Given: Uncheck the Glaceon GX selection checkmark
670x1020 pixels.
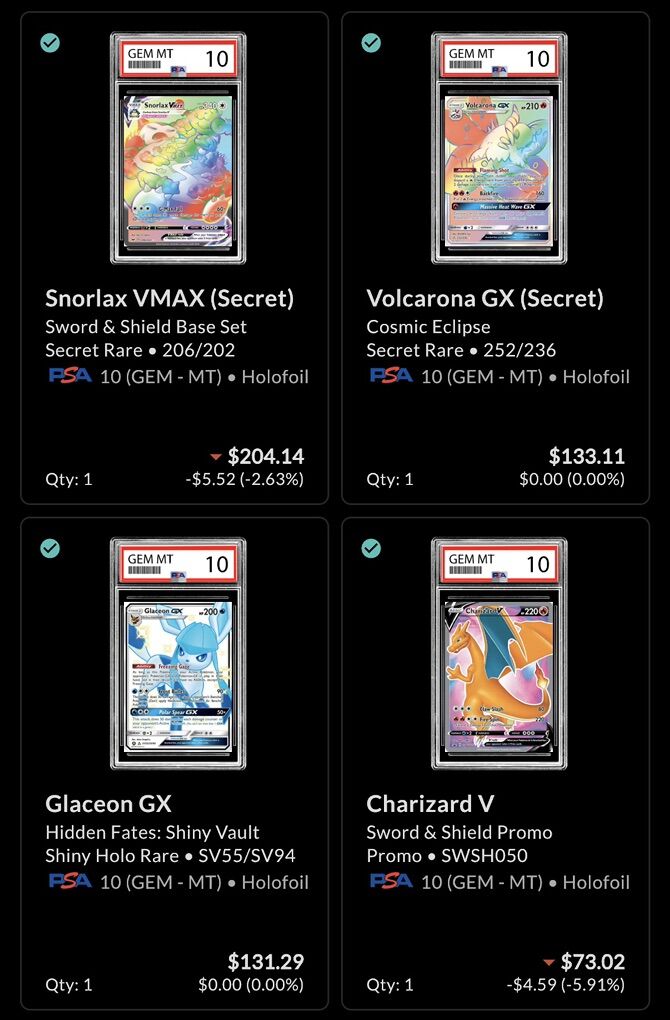Looking at the screenshot, I should click(50, 548).
